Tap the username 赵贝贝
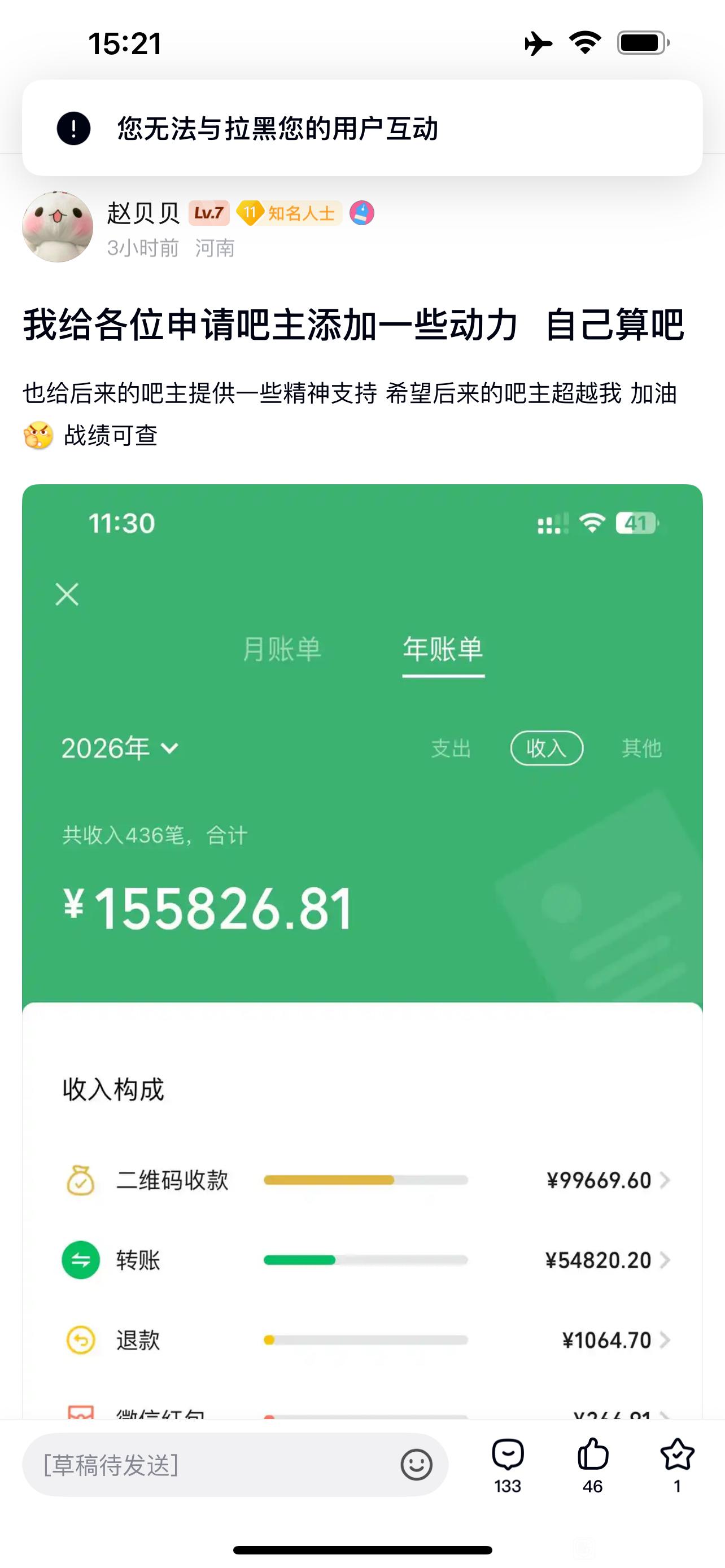This screenshot has height=1568, width=725. point(143,213)
